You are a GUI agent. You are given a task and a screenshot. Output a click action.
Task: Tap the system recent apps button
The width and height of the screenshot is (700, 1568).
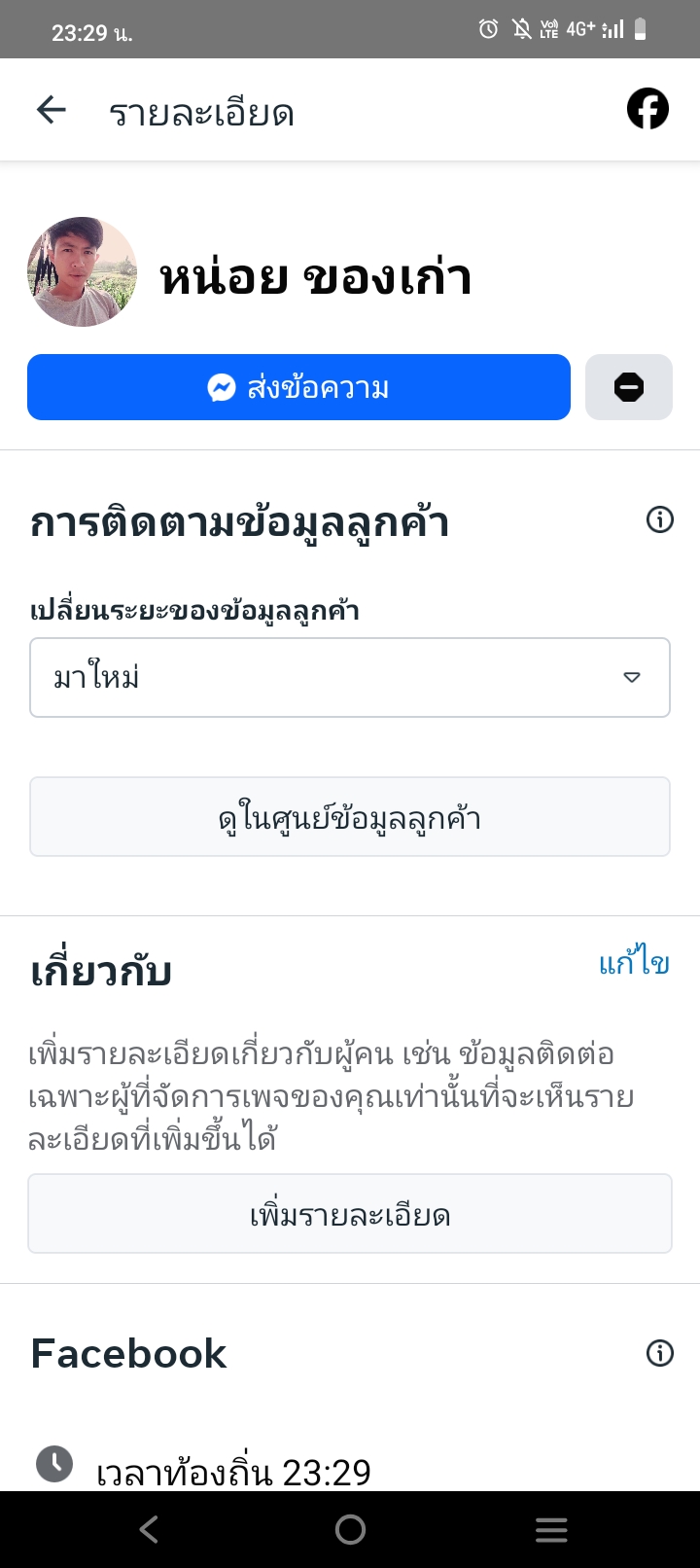click(551, 1530)
